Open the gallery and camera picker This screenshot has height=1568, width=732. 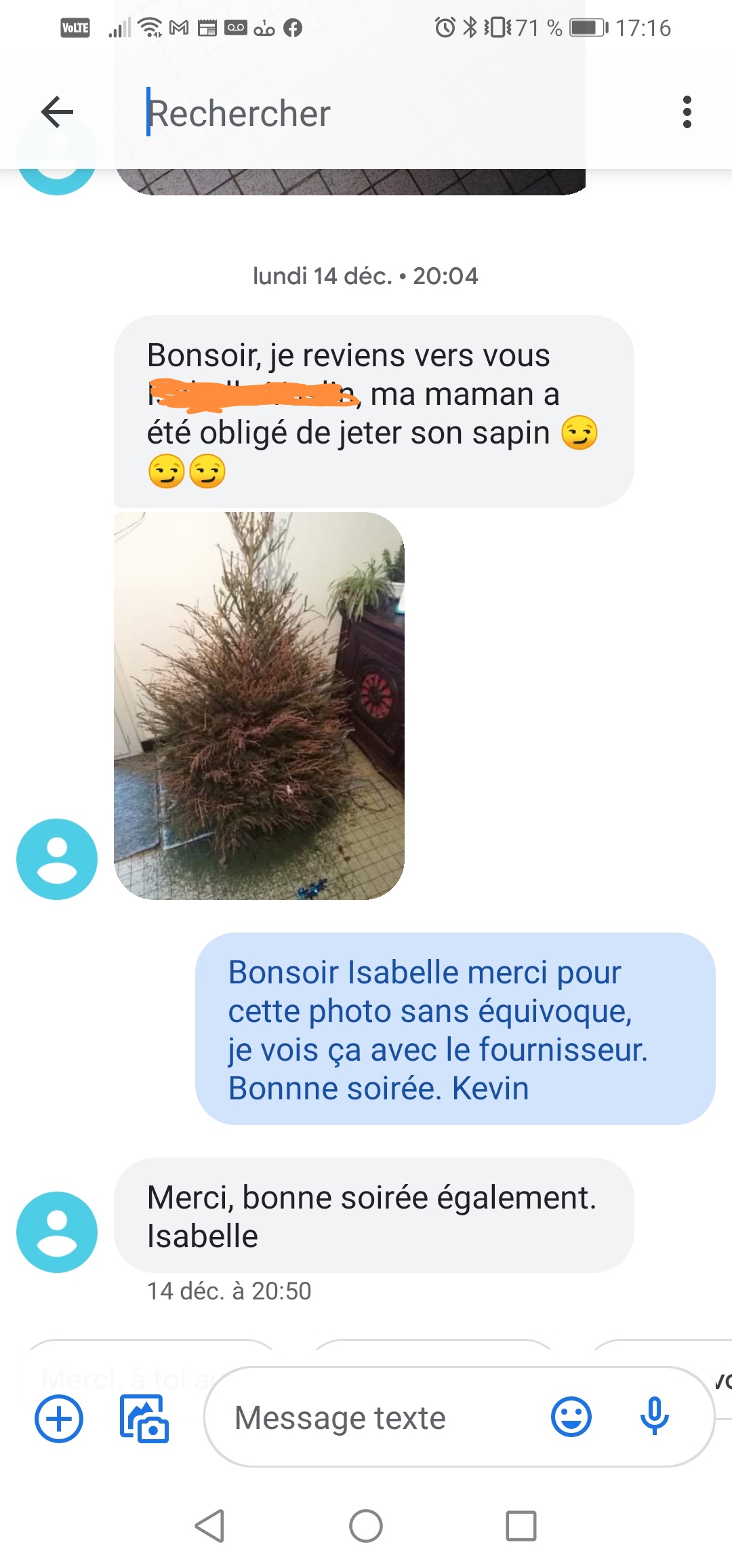tap(144, 1418)
